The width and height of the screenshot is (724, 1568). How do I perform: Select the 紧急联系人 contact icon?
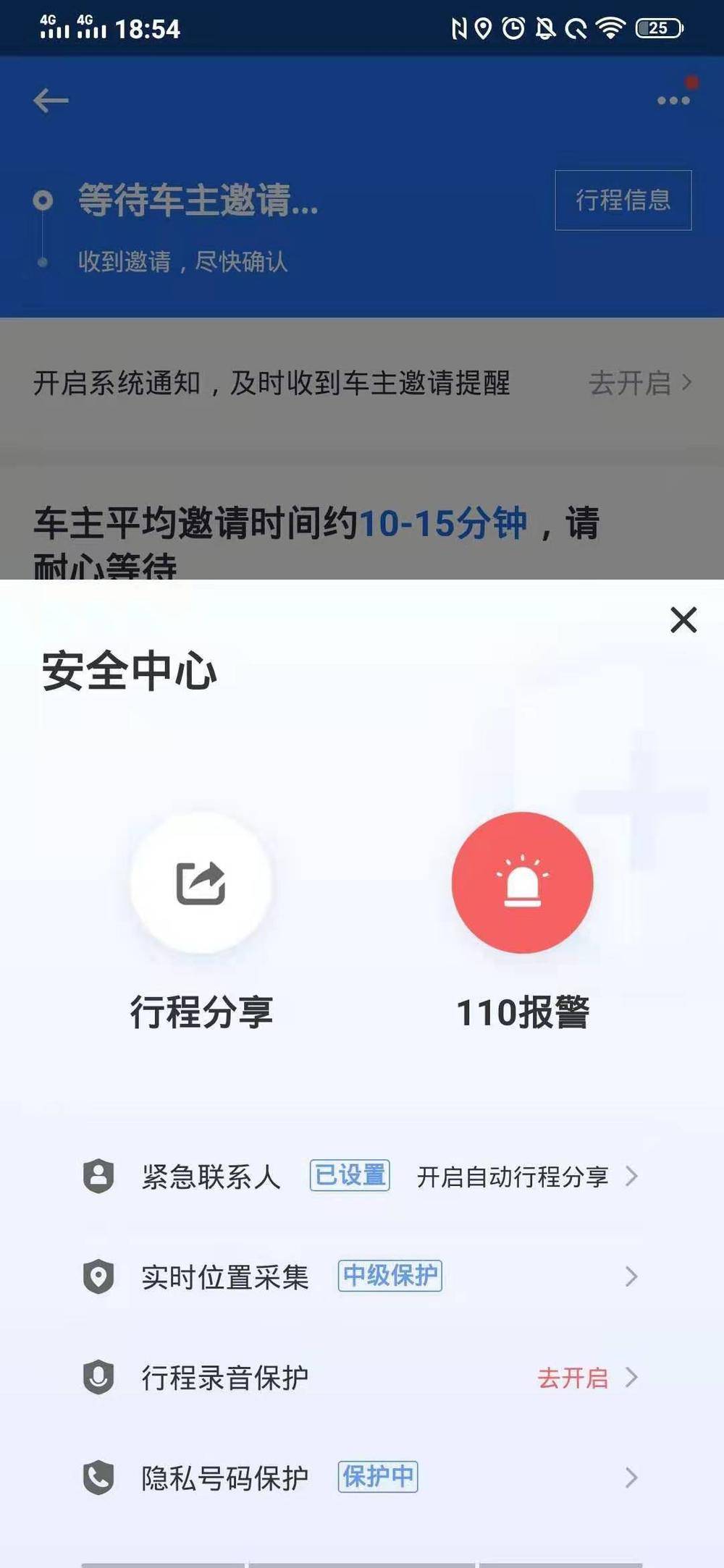coord(99,1177)
